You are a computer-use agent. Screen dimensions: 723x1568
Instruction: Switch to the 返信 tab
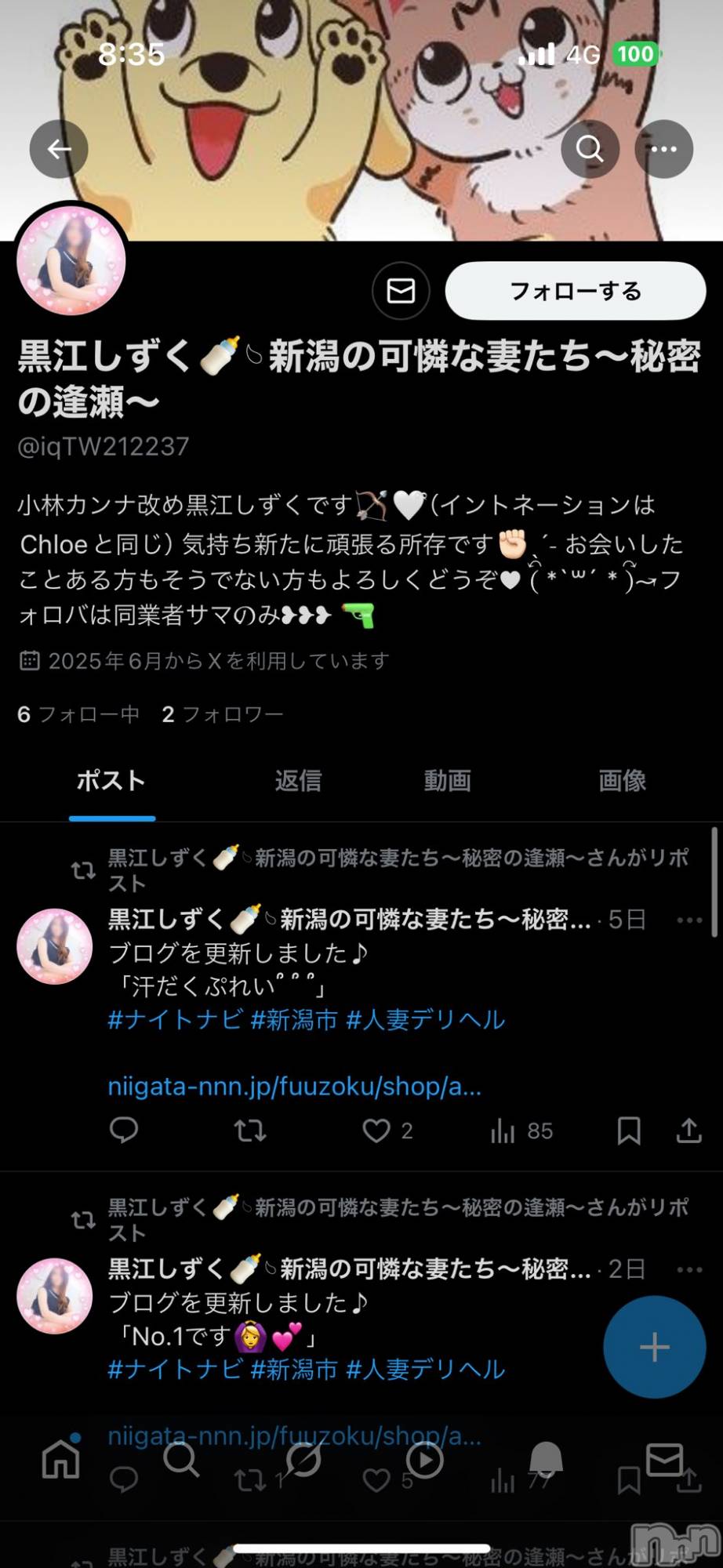[298, 781]
